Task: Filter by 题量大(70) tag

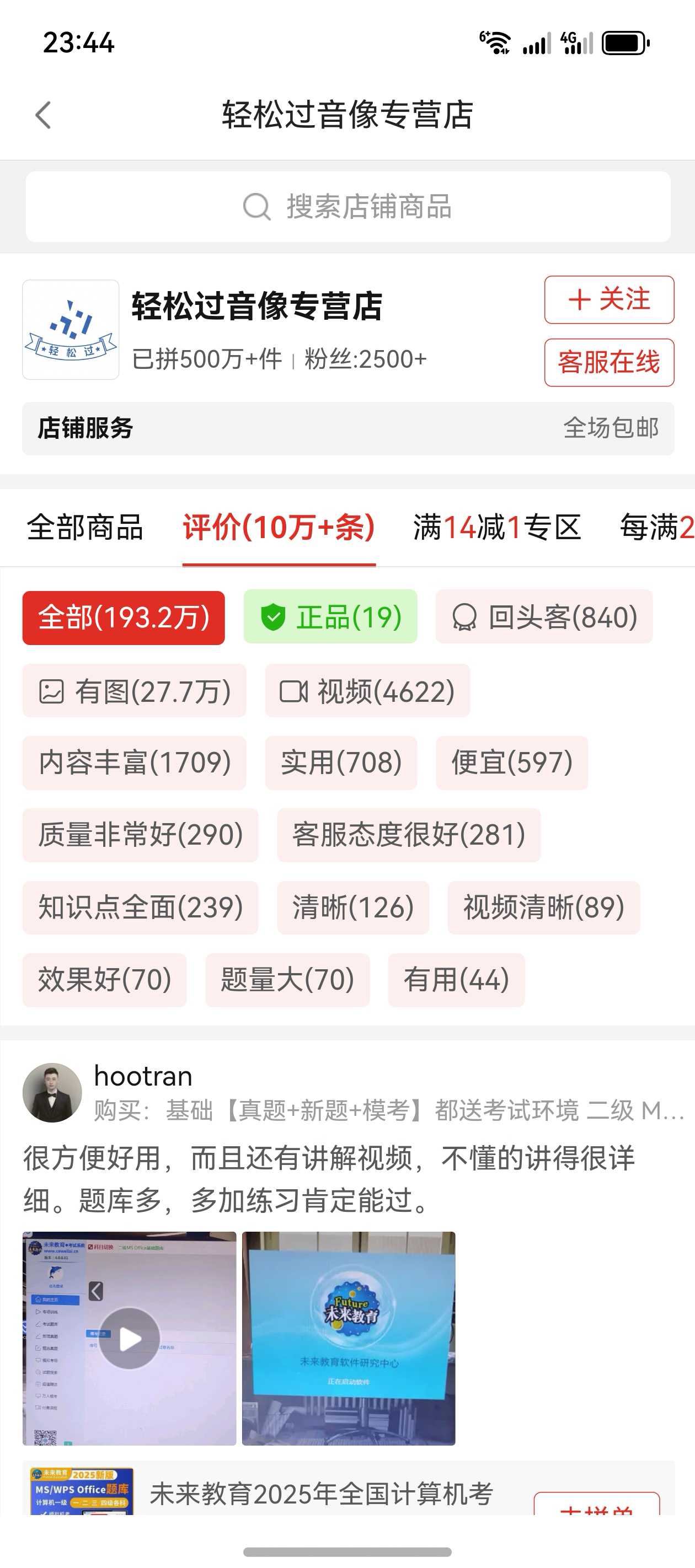Action: tap(287, 980)
